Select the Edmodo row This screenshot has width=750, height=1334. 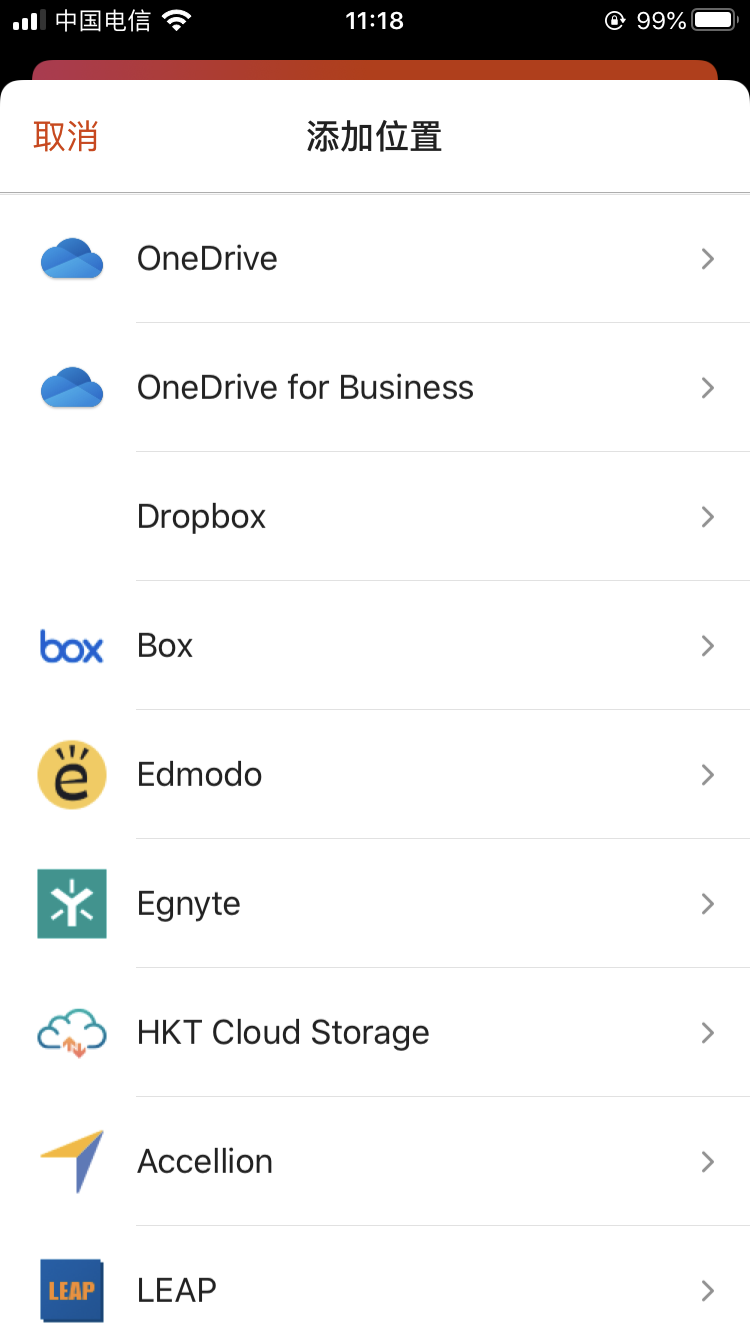click(x=375, y=774)
